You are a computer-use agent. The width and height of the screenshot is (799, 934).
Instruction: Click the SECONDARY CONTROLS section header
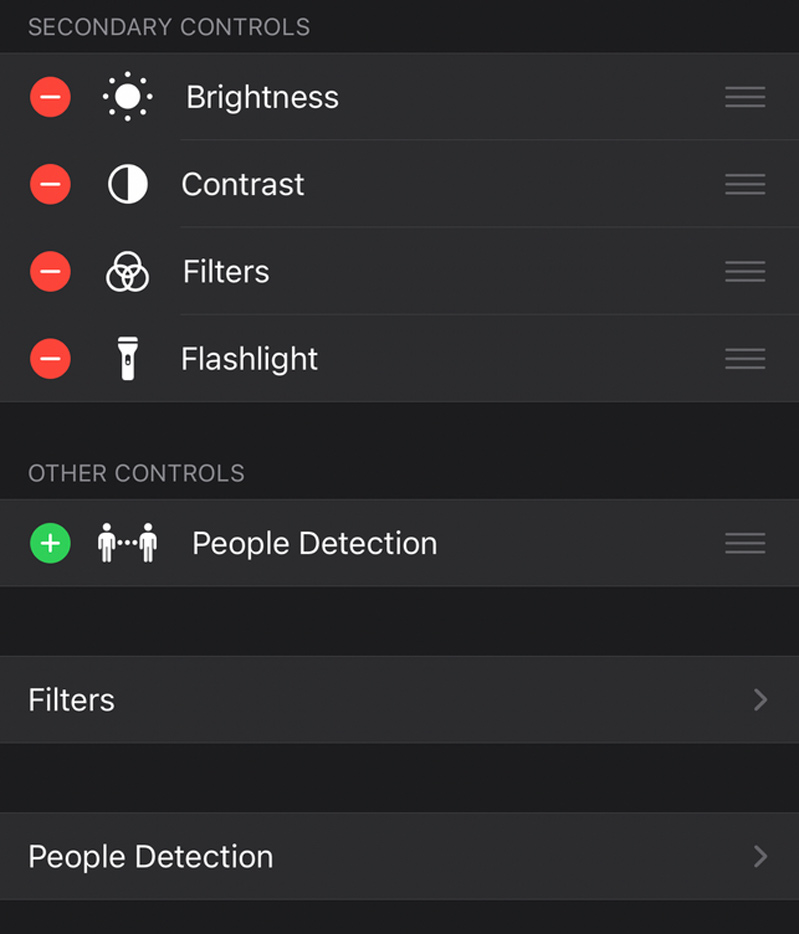[x=167, y=27]
